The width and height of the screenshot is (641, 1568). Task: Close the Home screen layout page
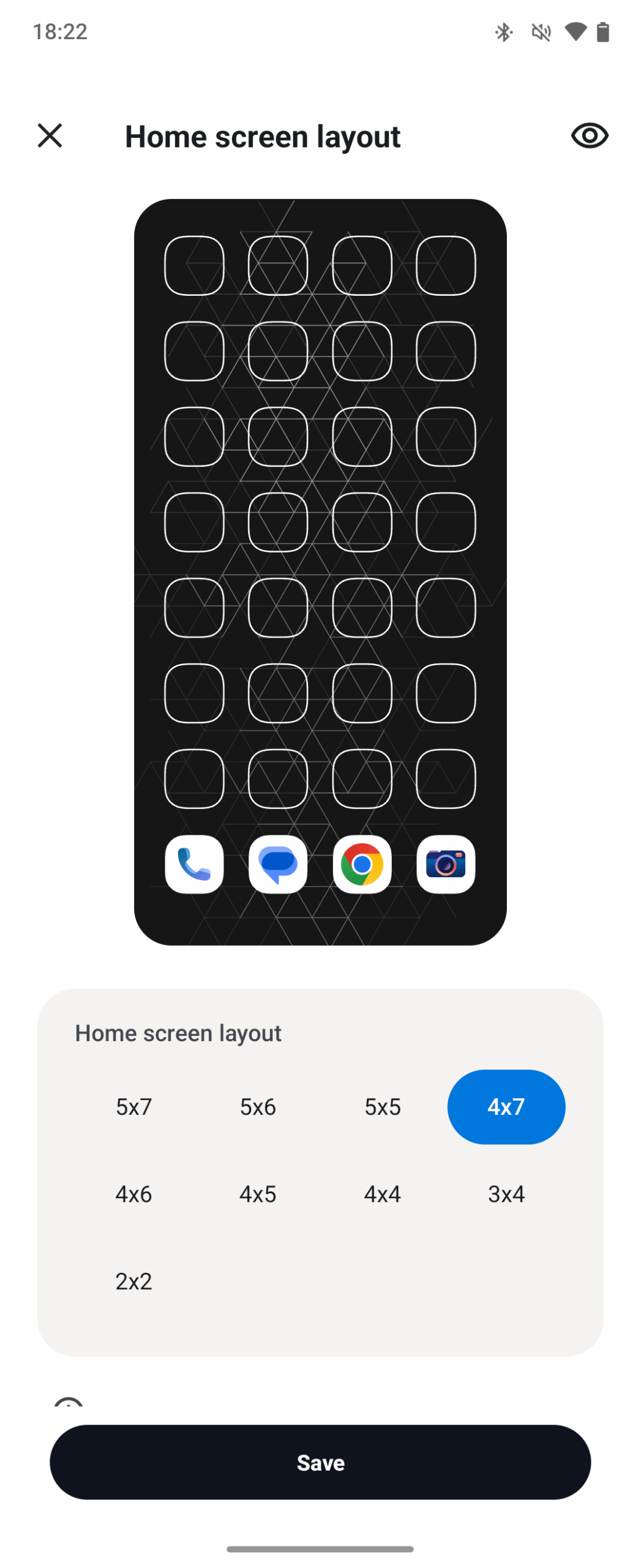coord(50,135)
